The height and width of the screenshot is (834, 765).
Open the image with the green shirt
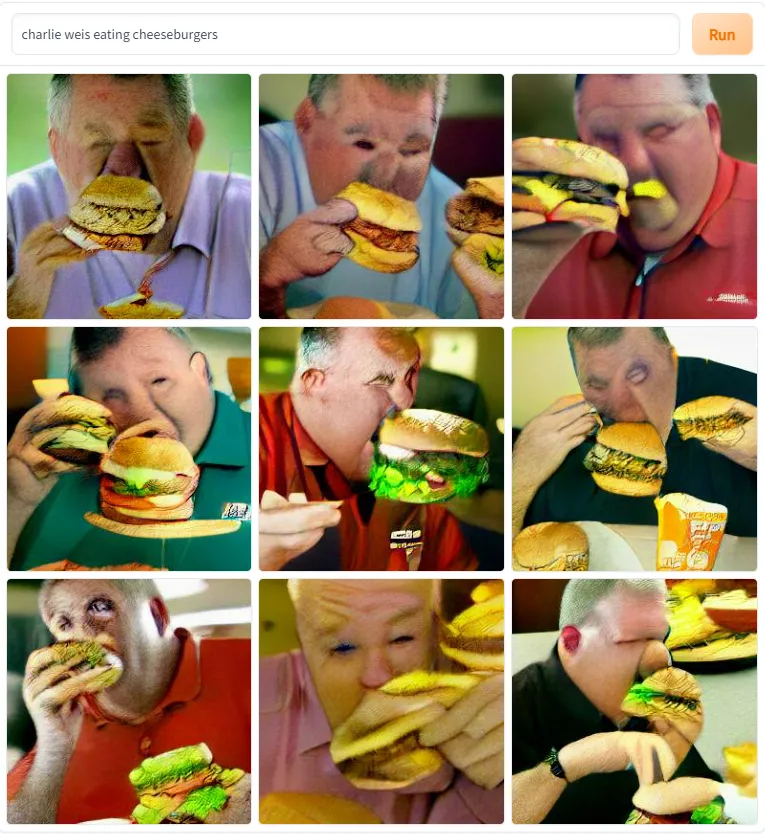coord(129,448)
